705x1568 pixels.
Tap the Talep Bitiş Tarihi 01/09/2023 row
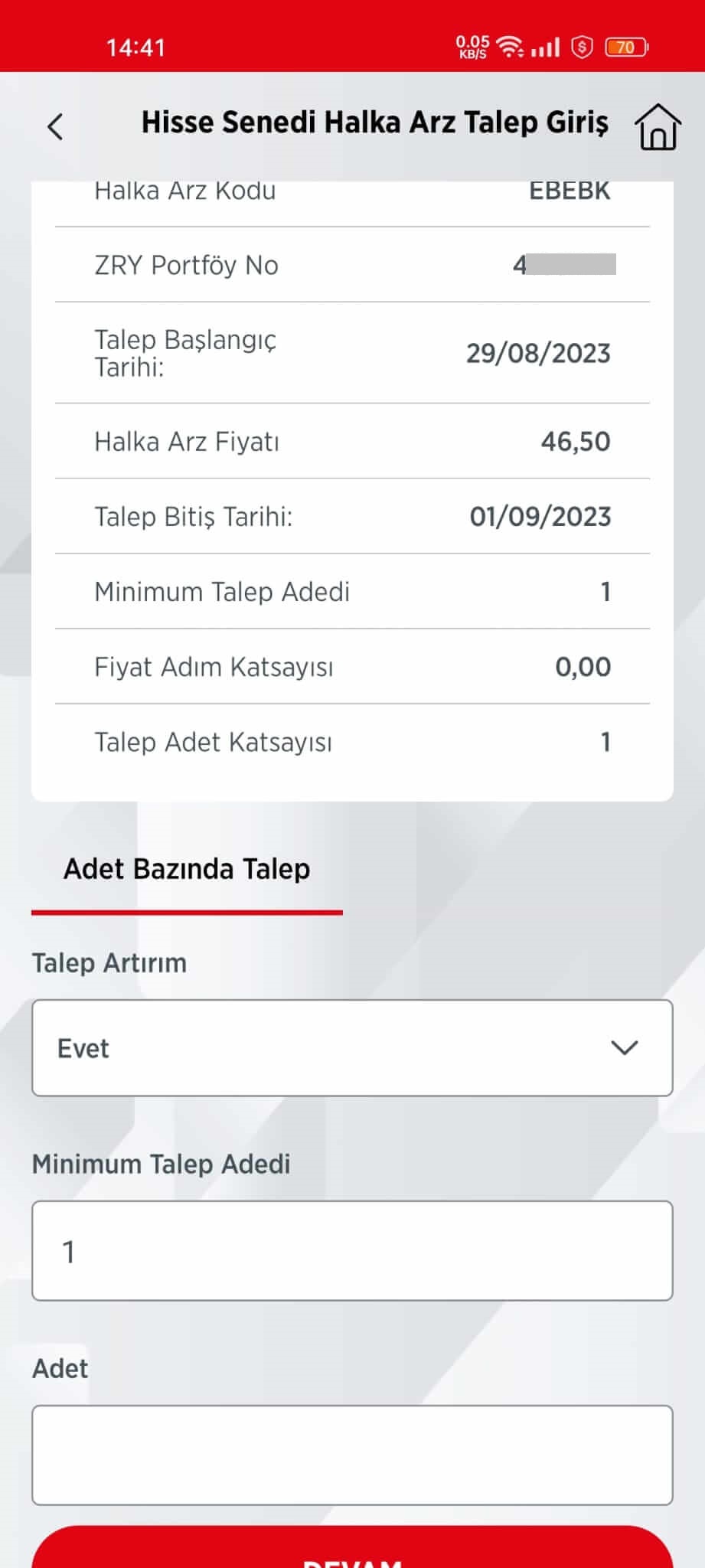352,516
